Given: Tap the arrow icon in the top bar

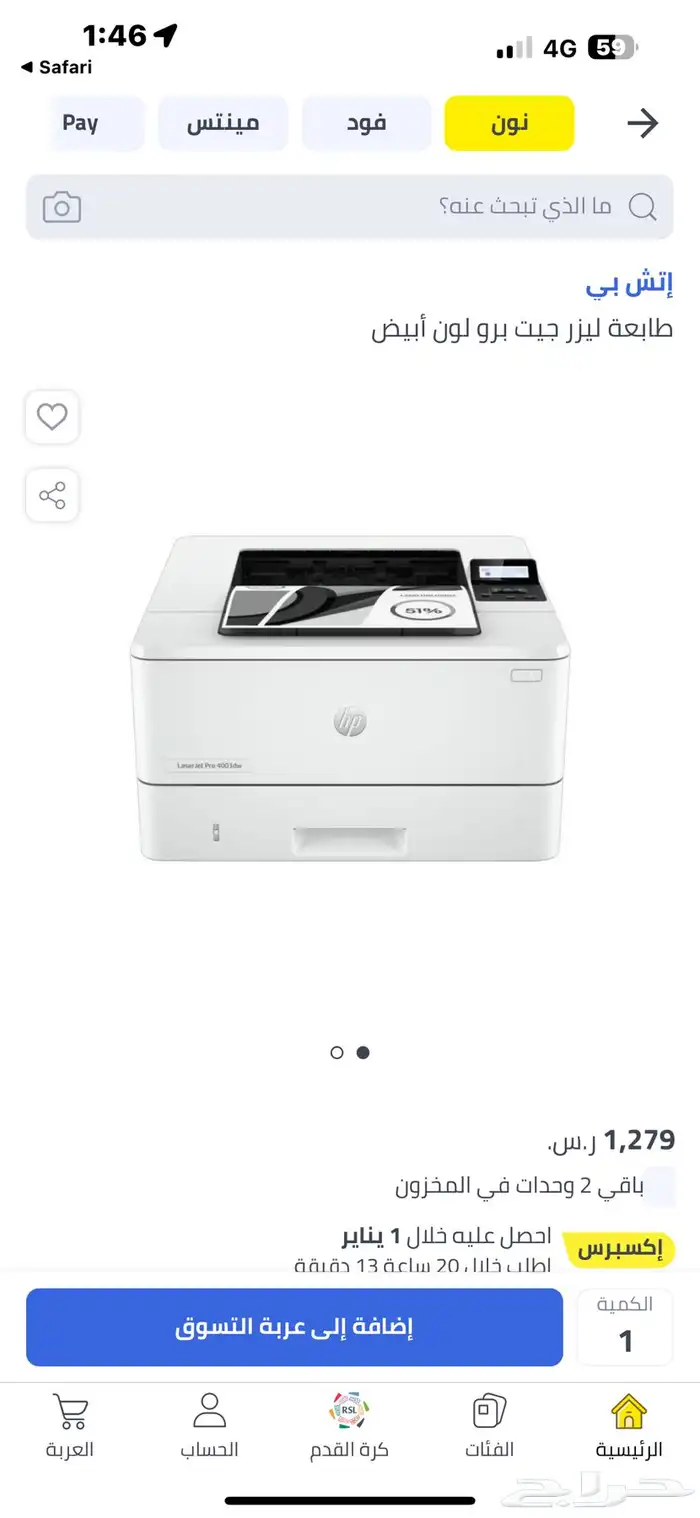Looking at the screenshot, I should [x=642, y=123].
